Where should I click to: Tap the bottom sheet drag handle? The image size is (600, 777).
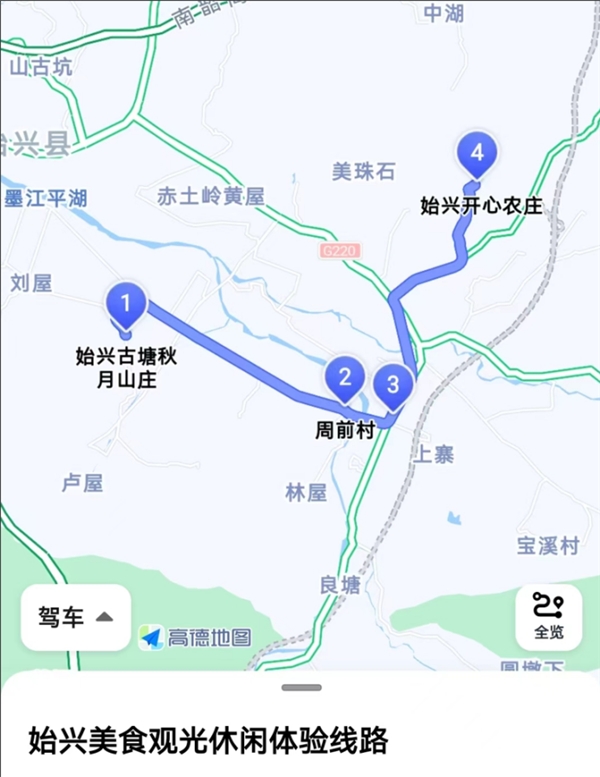click(302, 687)
